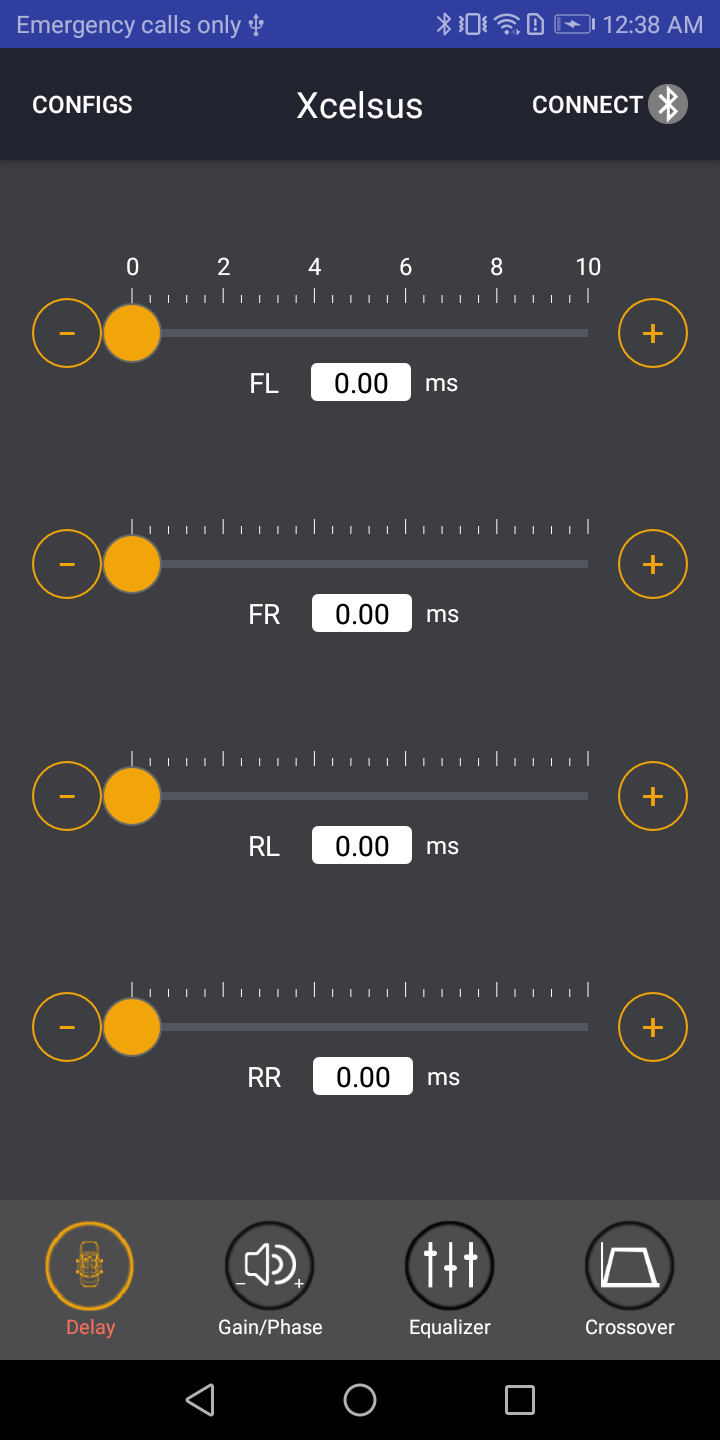
Task: Decrease the RR delay with minus
Action: pyautogui.click(x=67, y=1027)
